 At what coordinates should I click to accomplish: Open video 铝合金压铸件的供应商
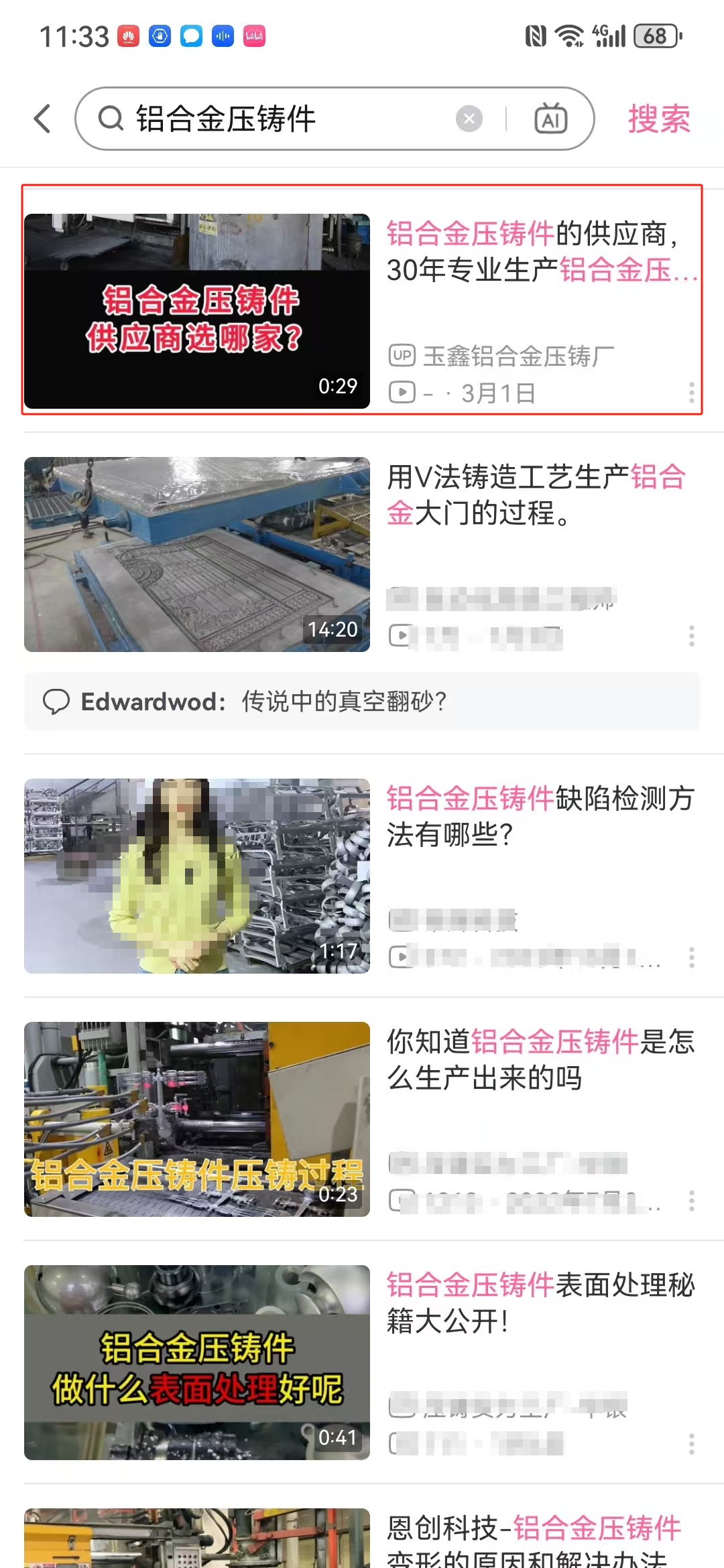click(x=197, y=311)
